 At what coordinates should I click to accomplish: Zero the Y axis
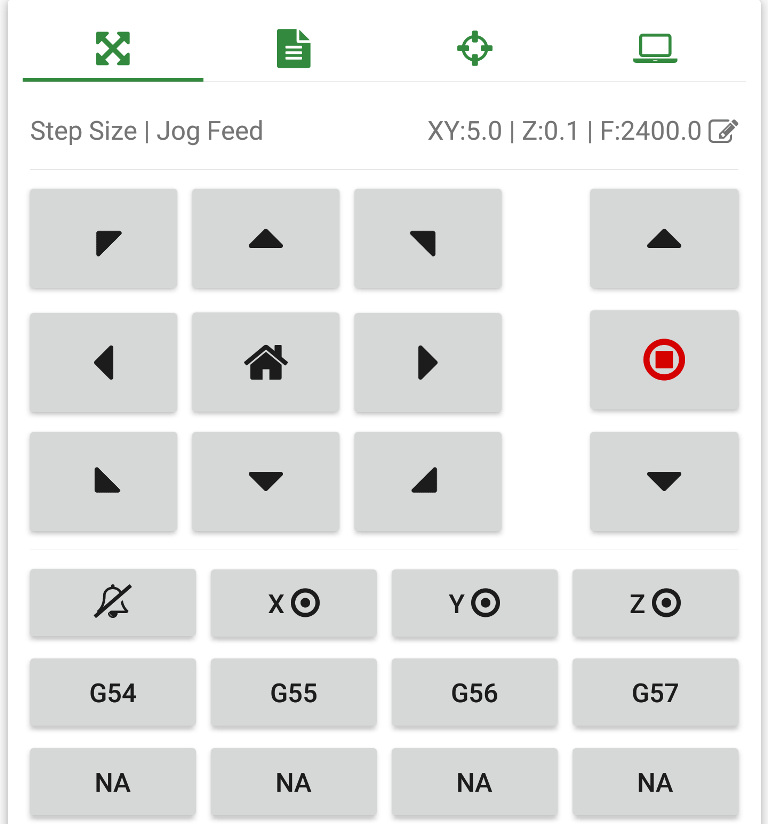pyautogui.click(x=474, y=603)
